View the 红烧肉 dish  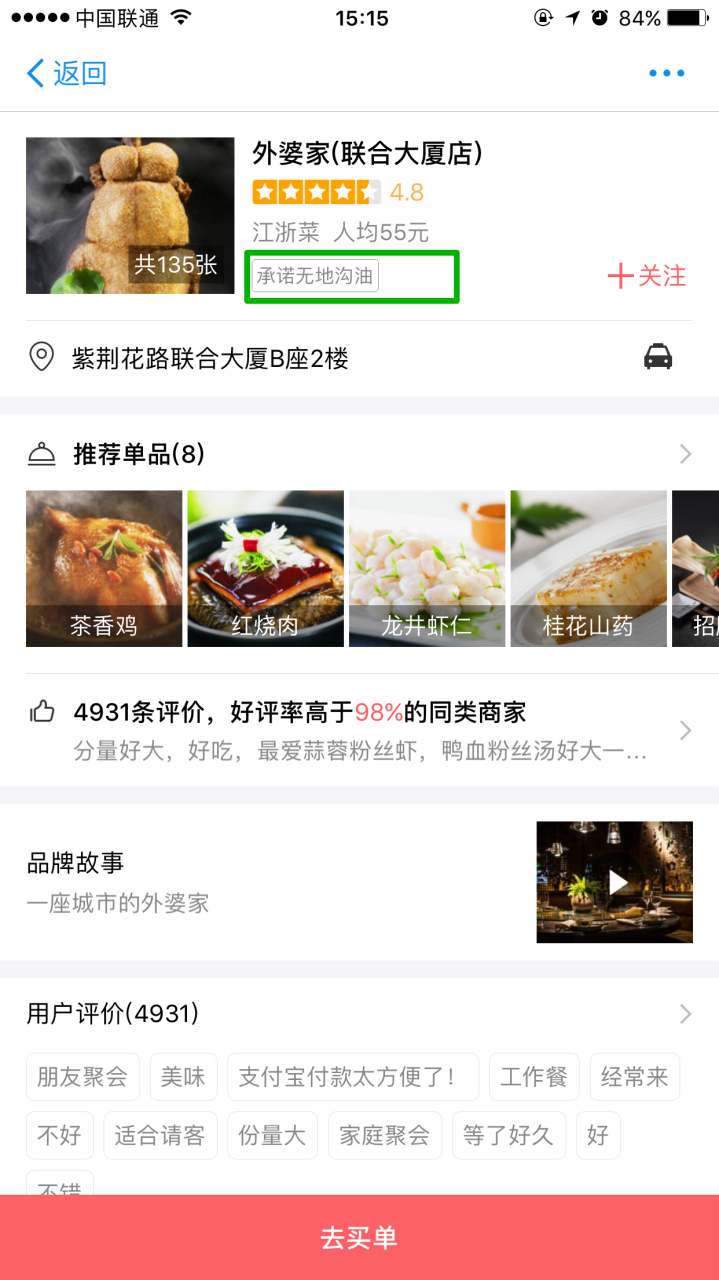pyautogui.click(x=265, y=568)
